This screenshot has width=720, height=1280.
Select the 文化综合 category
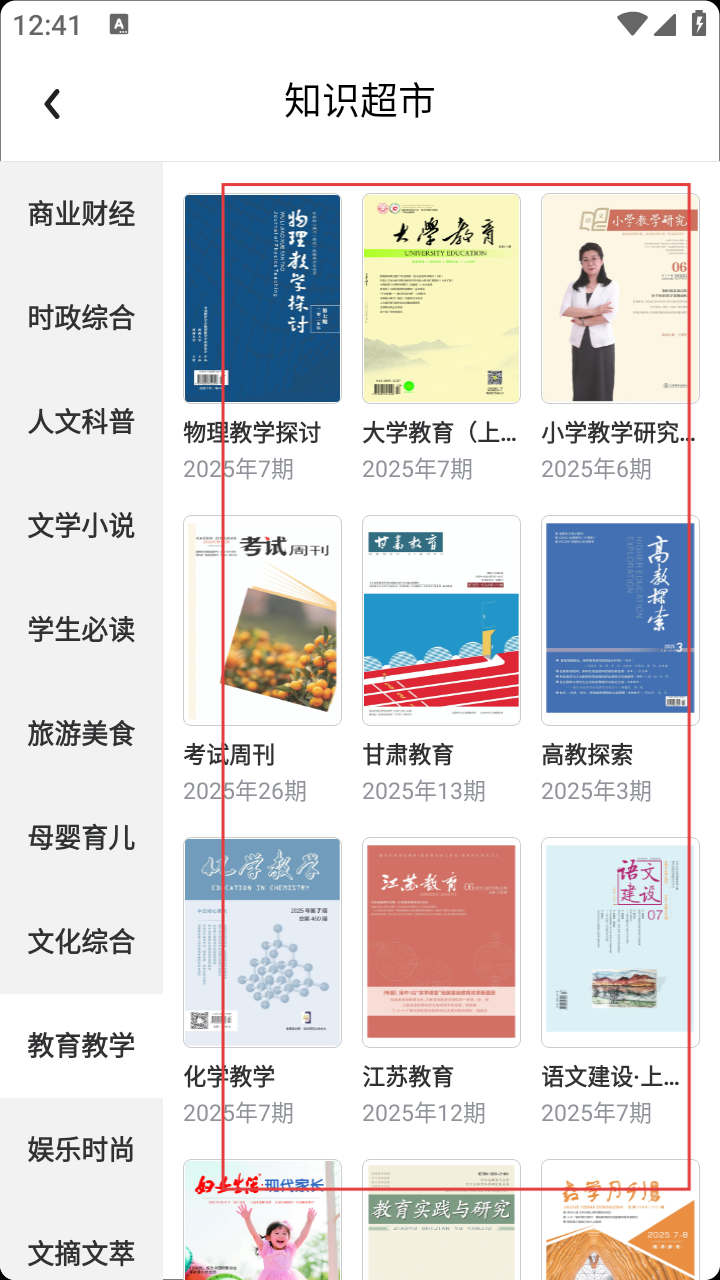[x=81, y=942]
